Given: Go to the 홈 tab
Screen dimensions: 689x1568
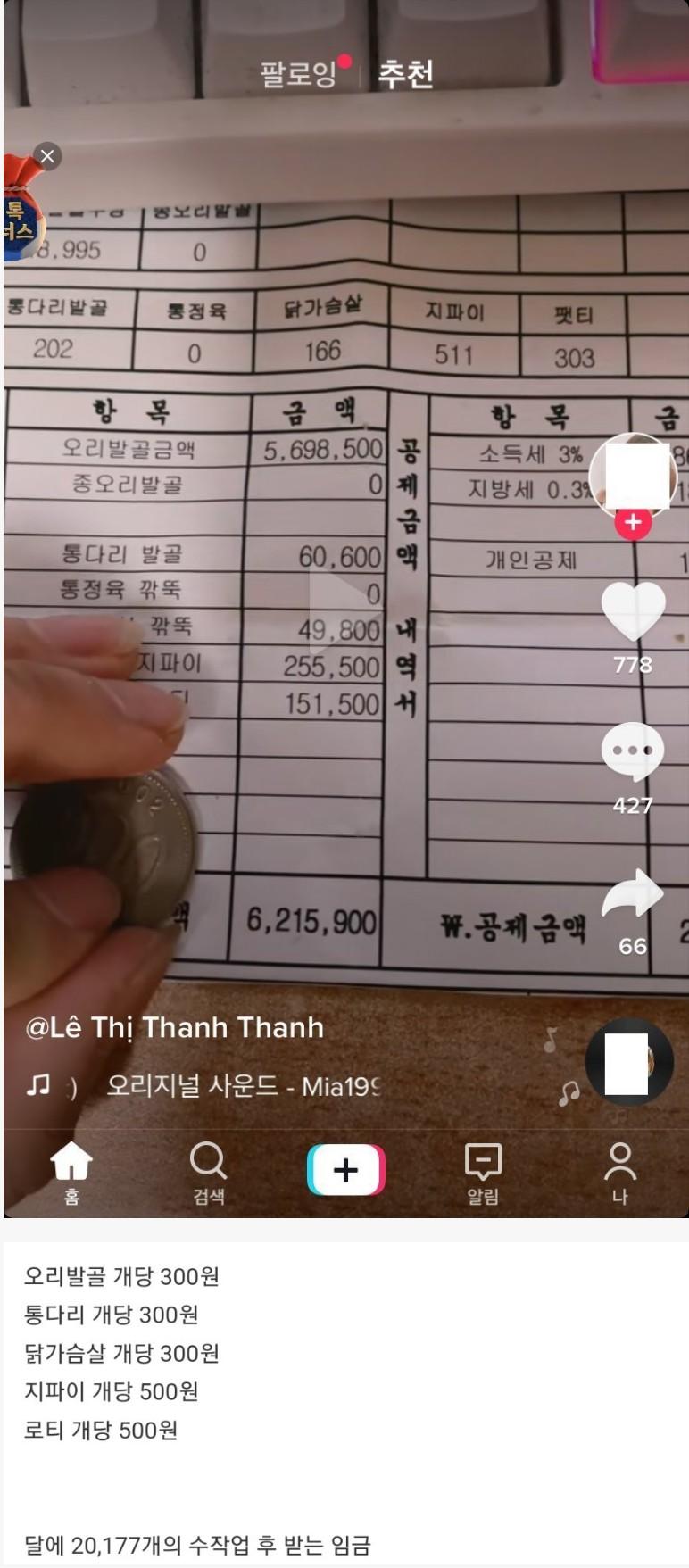Looking at the screenshot, I should (71, 1173).
